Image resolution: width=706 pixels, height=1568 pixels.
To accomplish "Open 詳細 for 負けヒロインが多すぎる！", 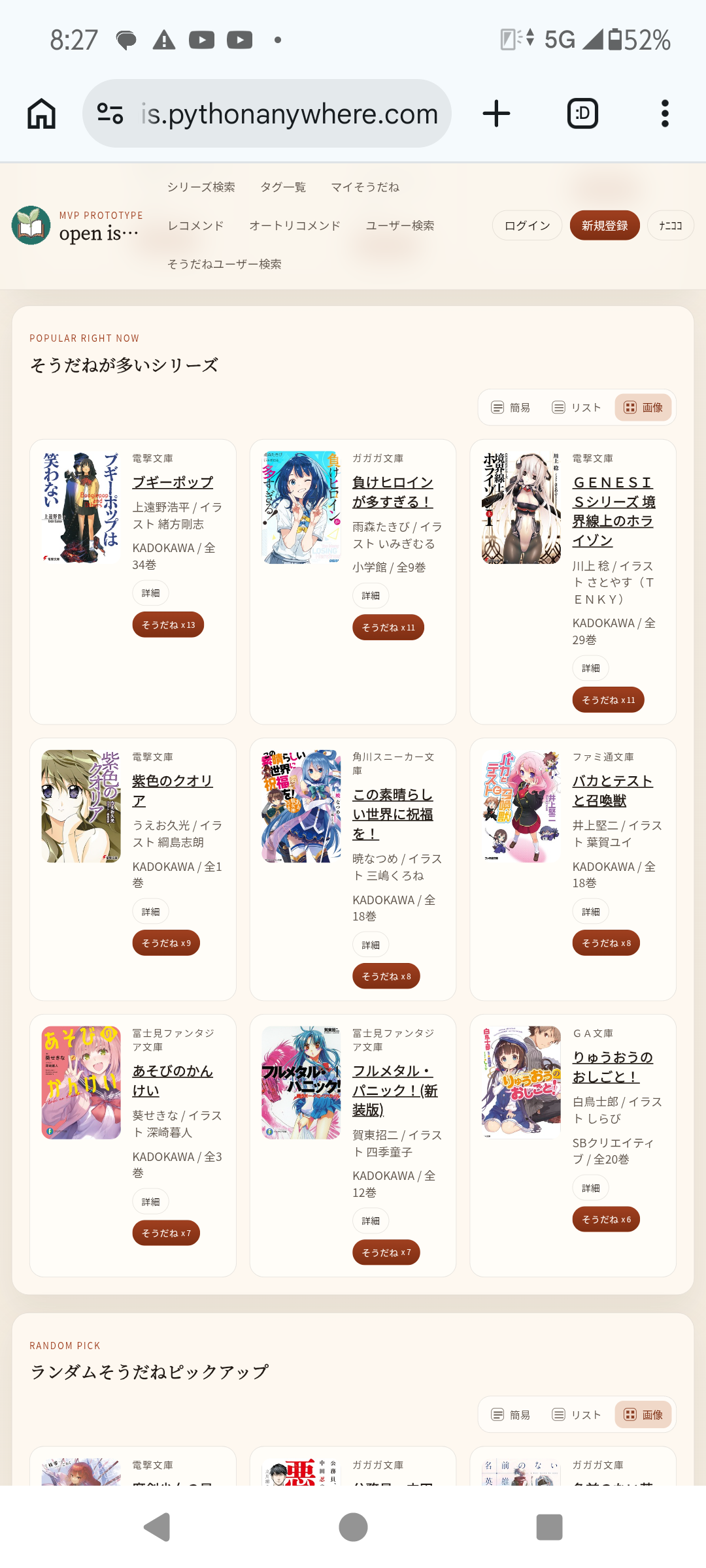I will coord(371,595).
